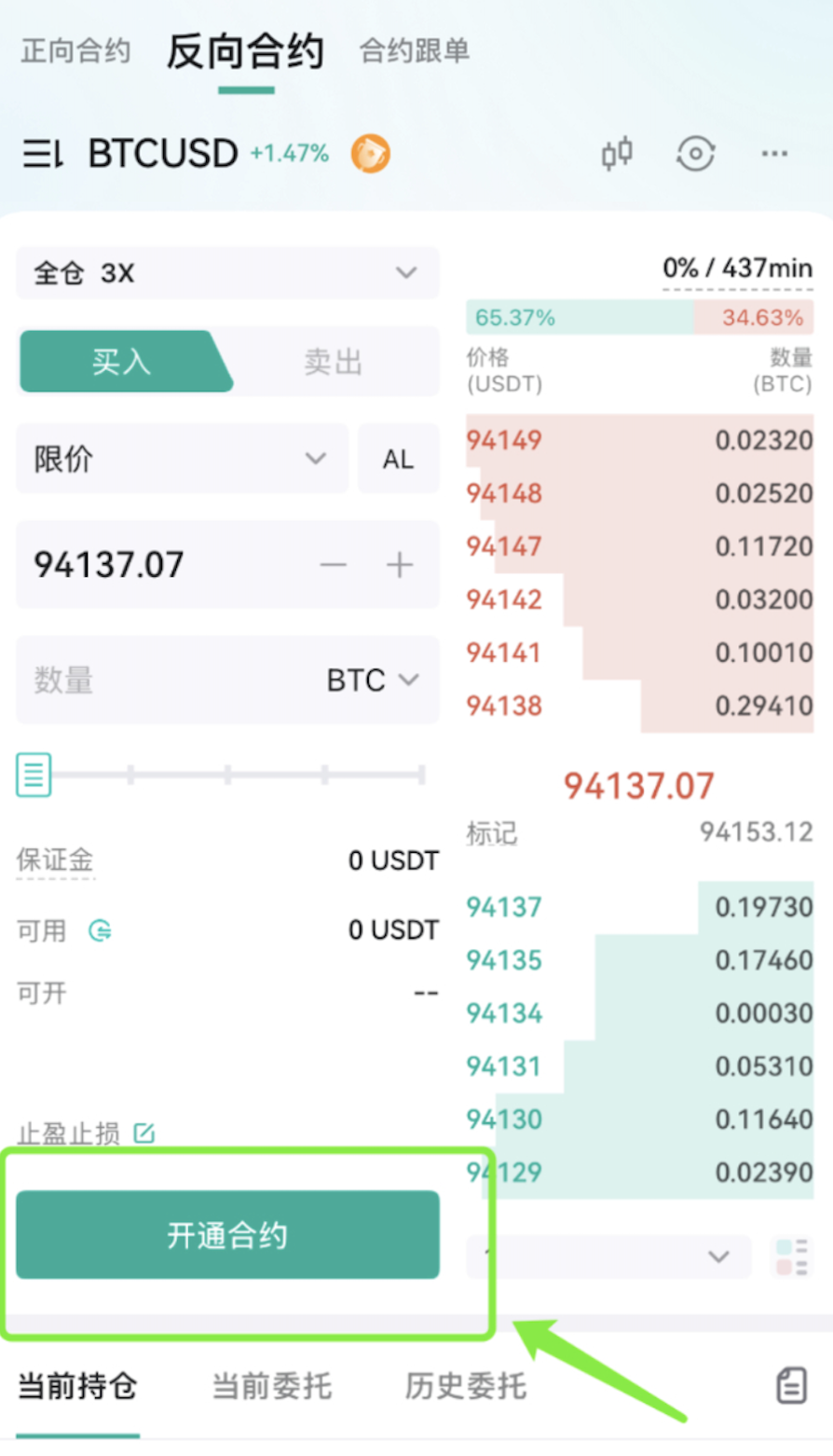Screen dimensions: 833x1456
Task: Open the BTCUSD pair list menu
Action: click(x=44, y=153)
